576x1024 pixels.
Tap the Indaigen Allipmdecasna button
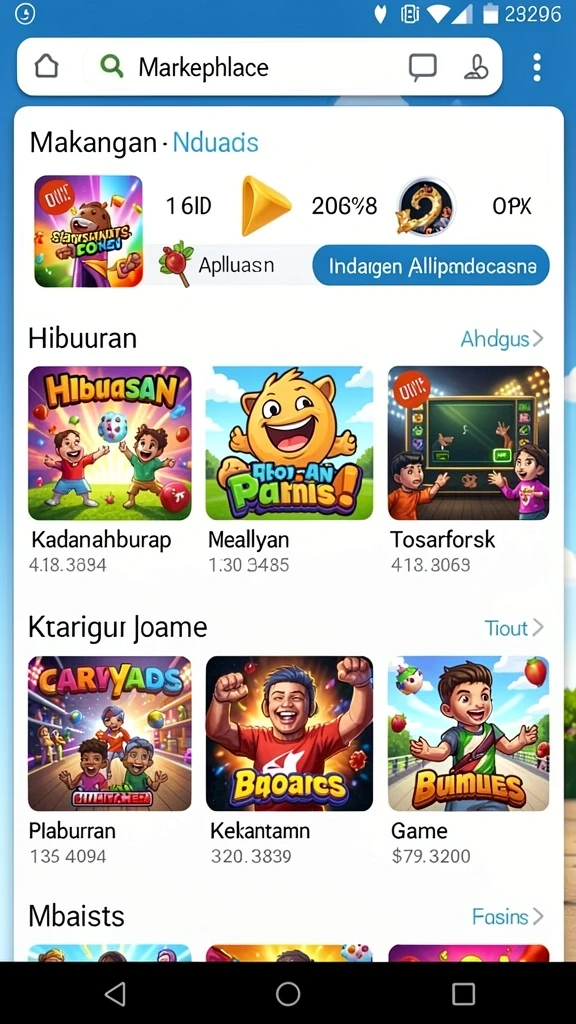(x=431, y=266)
